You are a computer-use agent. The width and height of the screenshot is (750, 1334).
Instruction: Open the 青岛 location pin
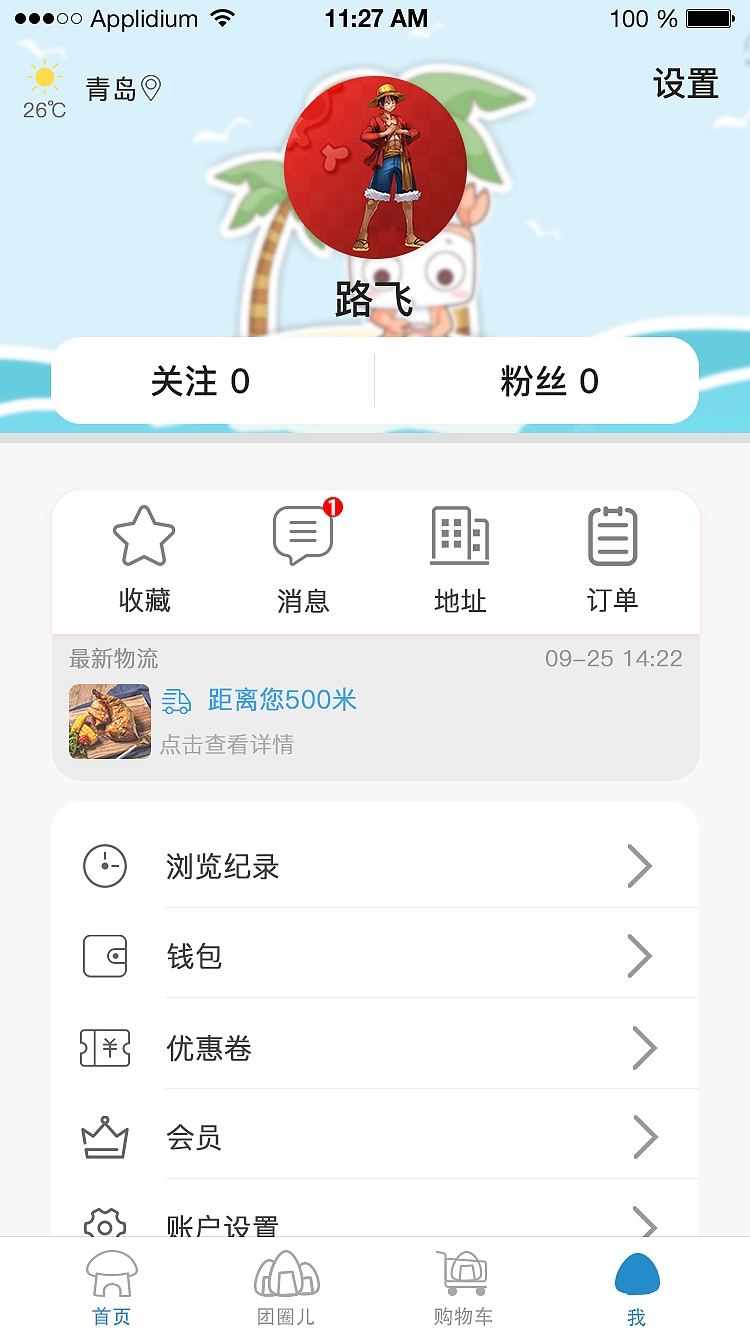tap(148, 88)
